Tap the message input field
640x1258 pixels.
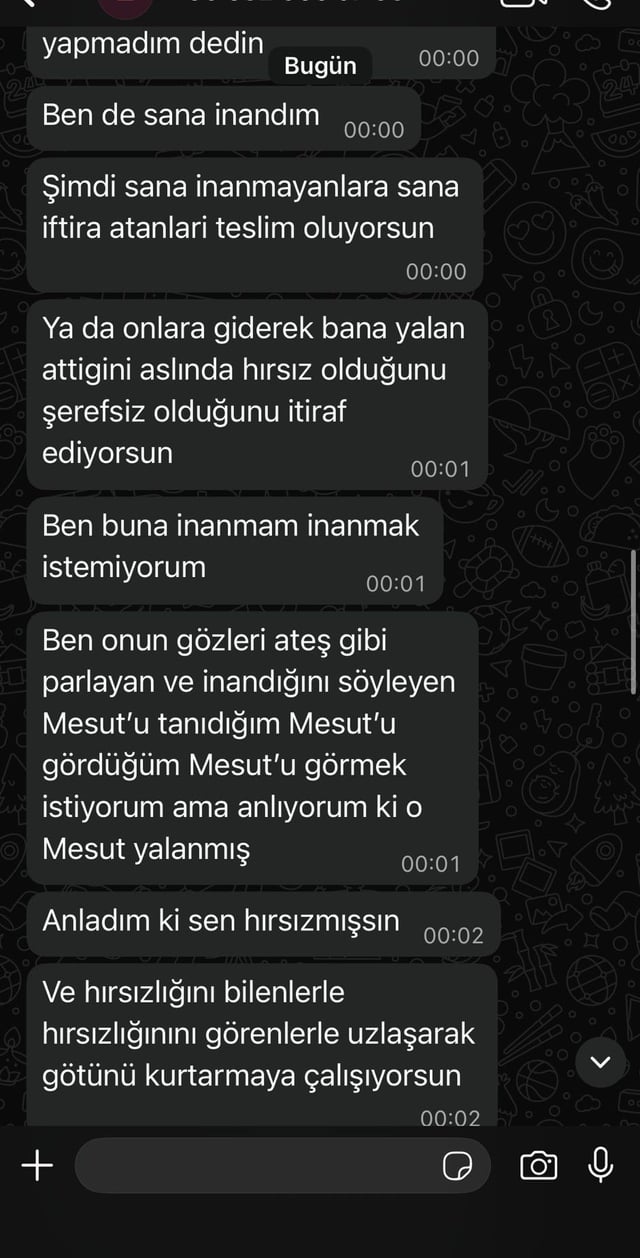tap(255, 1165)
